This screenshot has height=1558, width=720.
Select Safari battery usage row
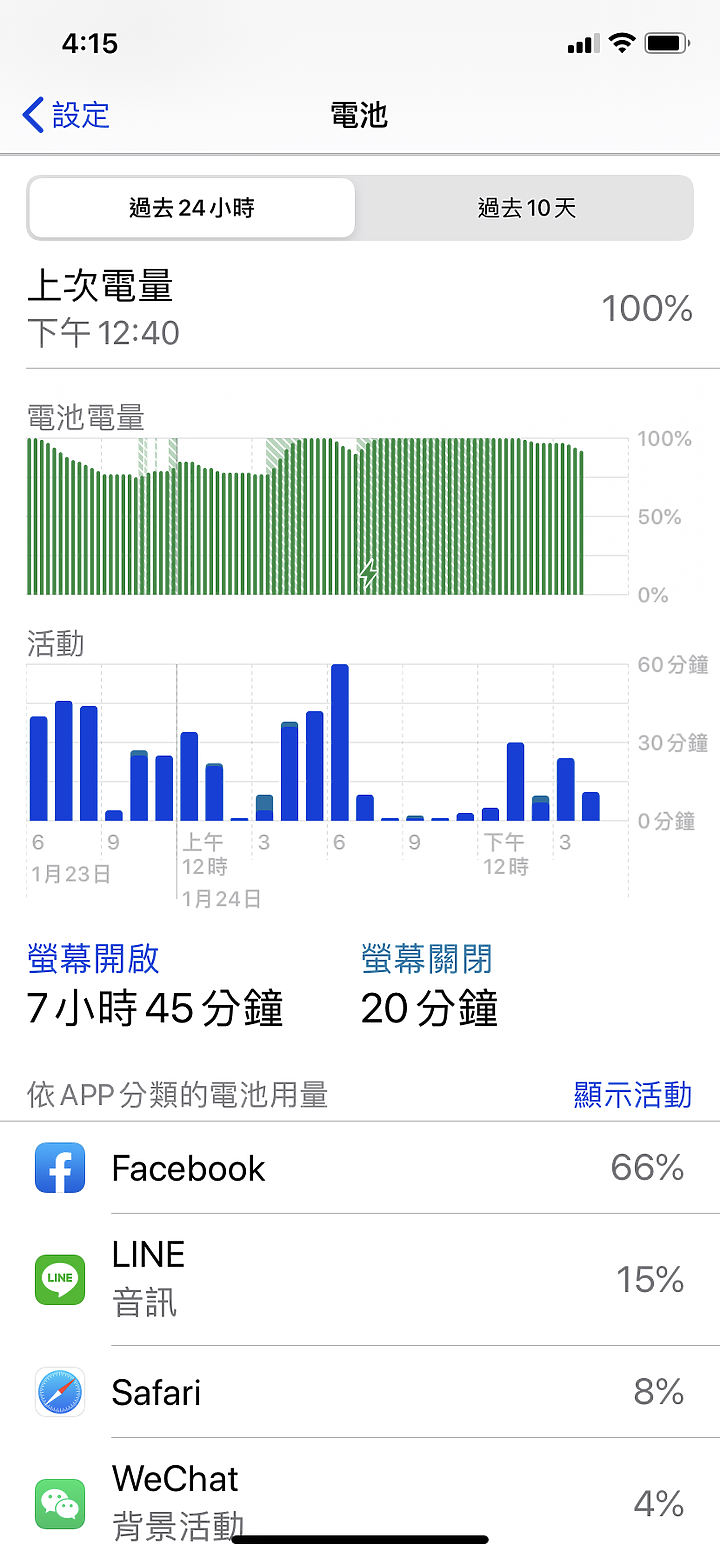point(360,1392)
